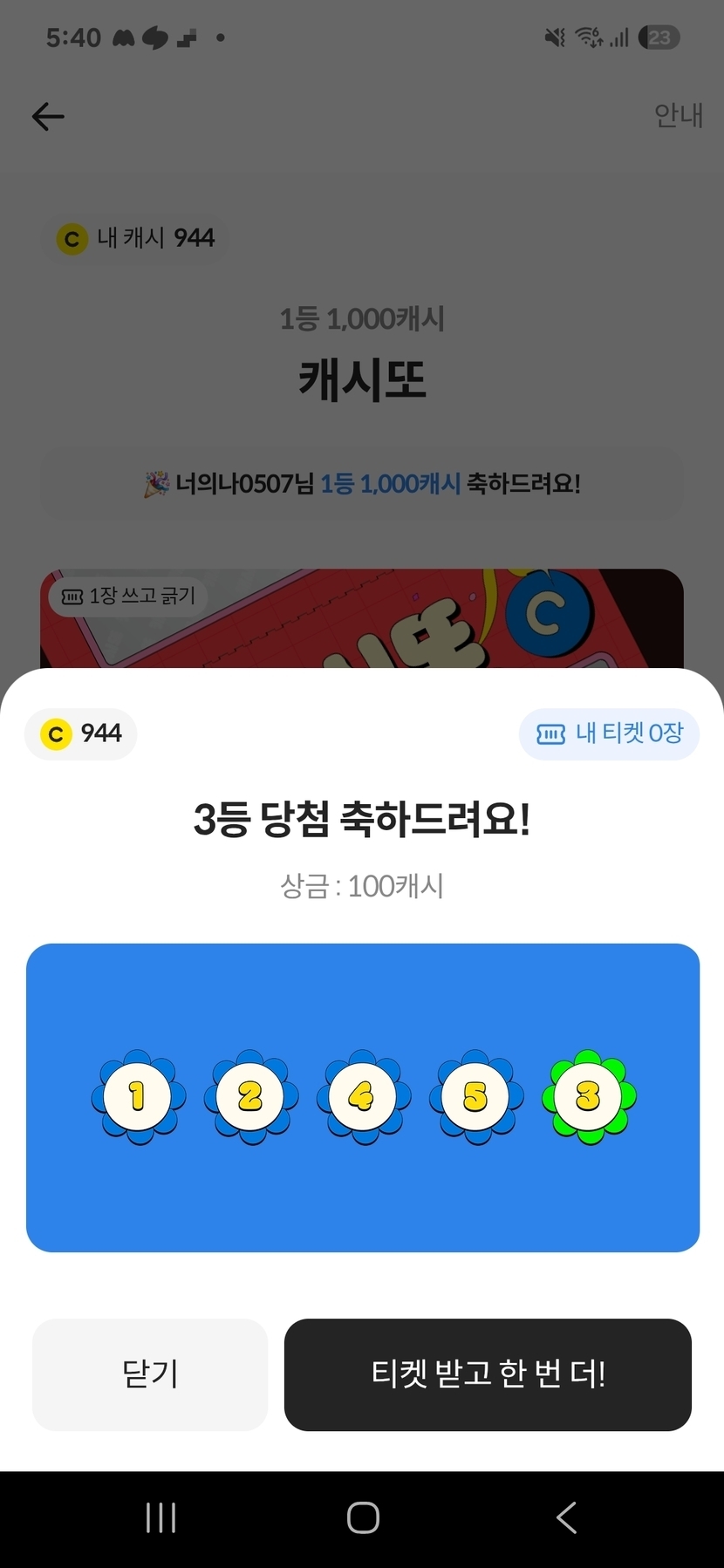The width and height of the screenshot is (724, 1568).
Task: Open the 내 티켓 0장 chip
Action: click(609, 733)
